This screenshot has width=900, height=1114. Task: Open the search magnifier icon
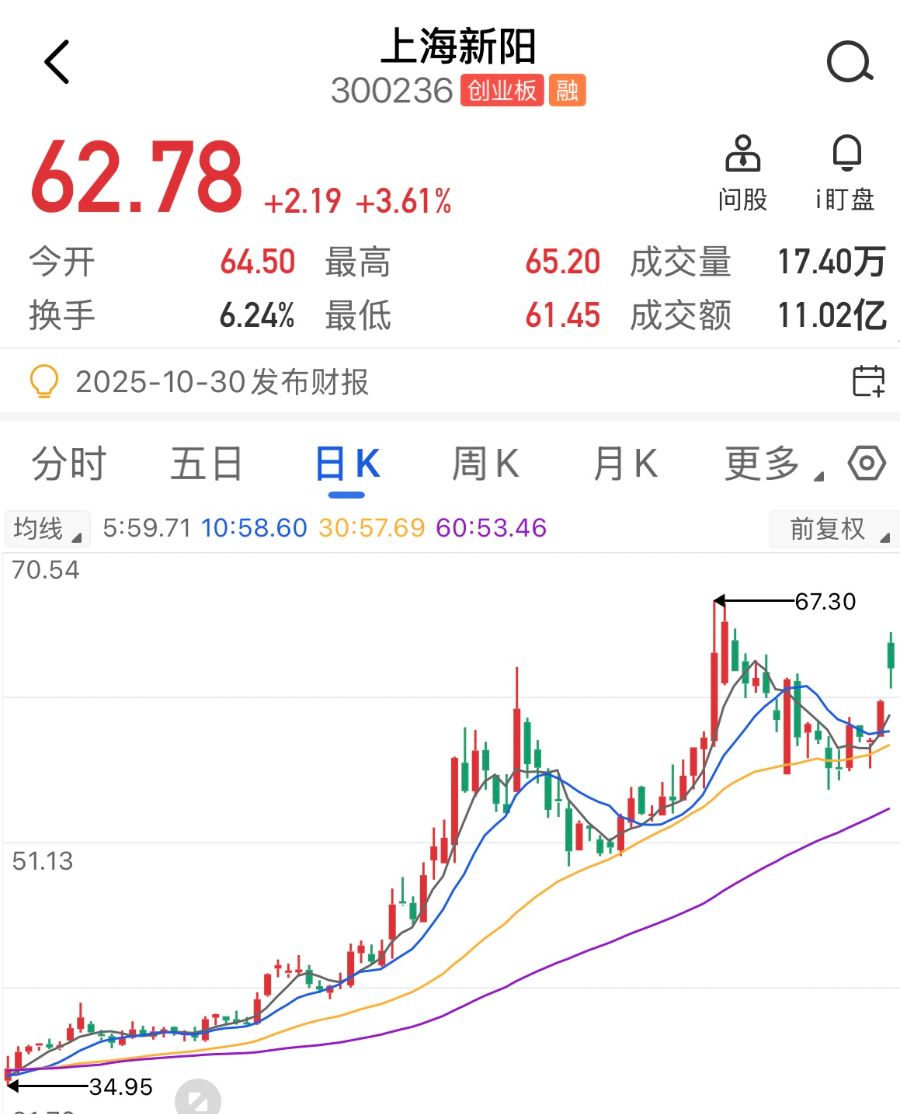click(x=849, y=64)
